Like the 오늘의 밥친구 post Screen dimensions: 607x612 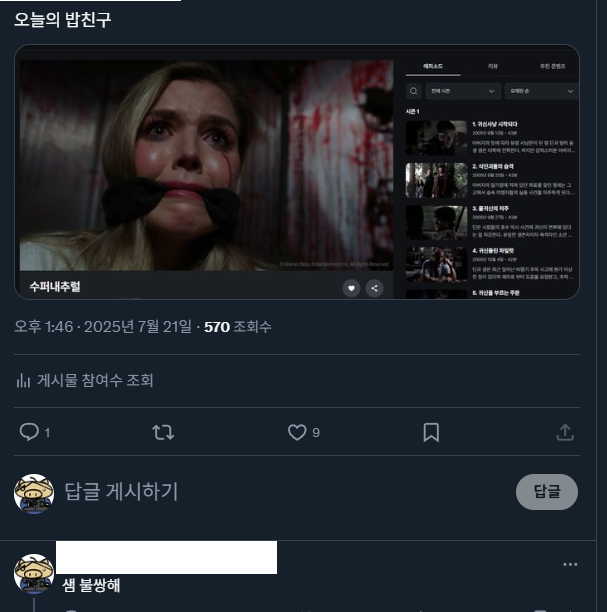pyautogui.click(x=297, y=432)
